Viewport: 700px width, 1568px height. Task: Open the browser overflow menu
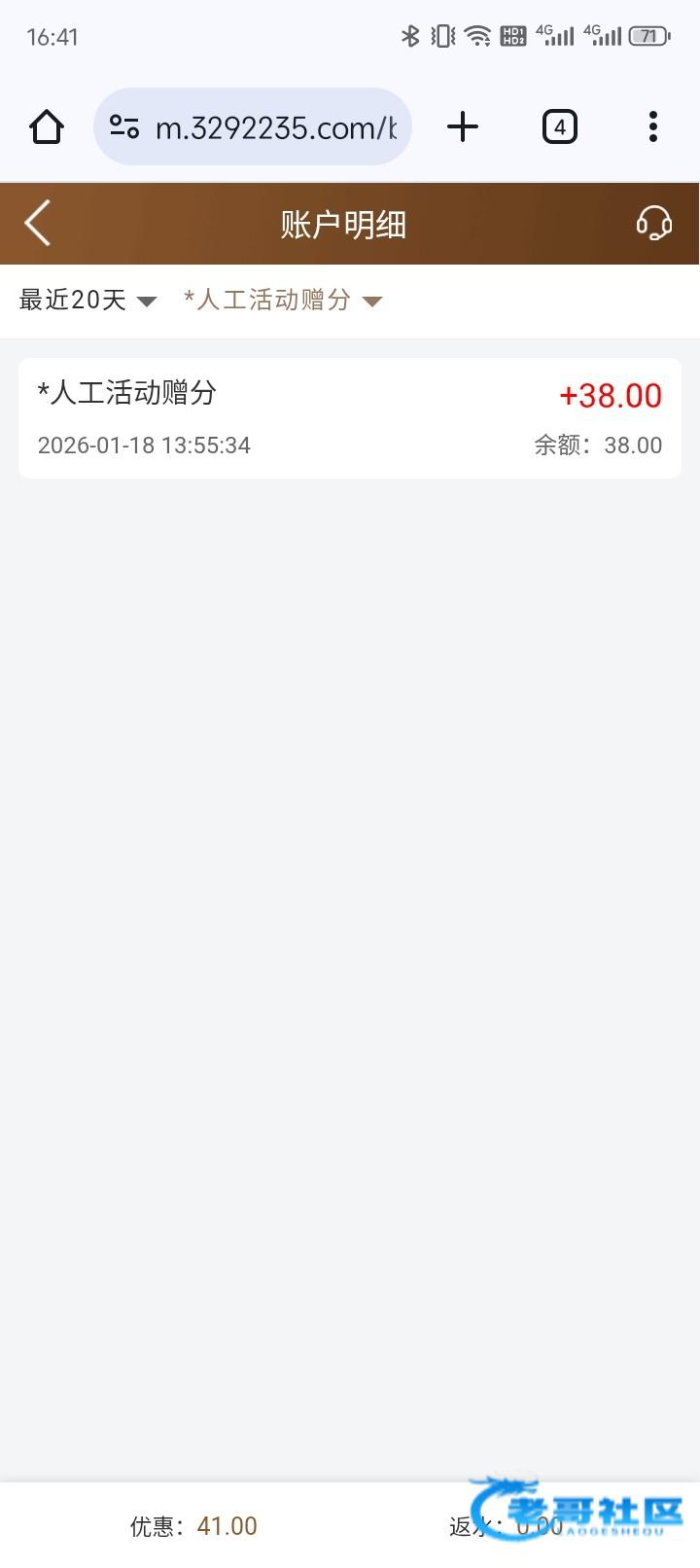click(x=652, y=127)
